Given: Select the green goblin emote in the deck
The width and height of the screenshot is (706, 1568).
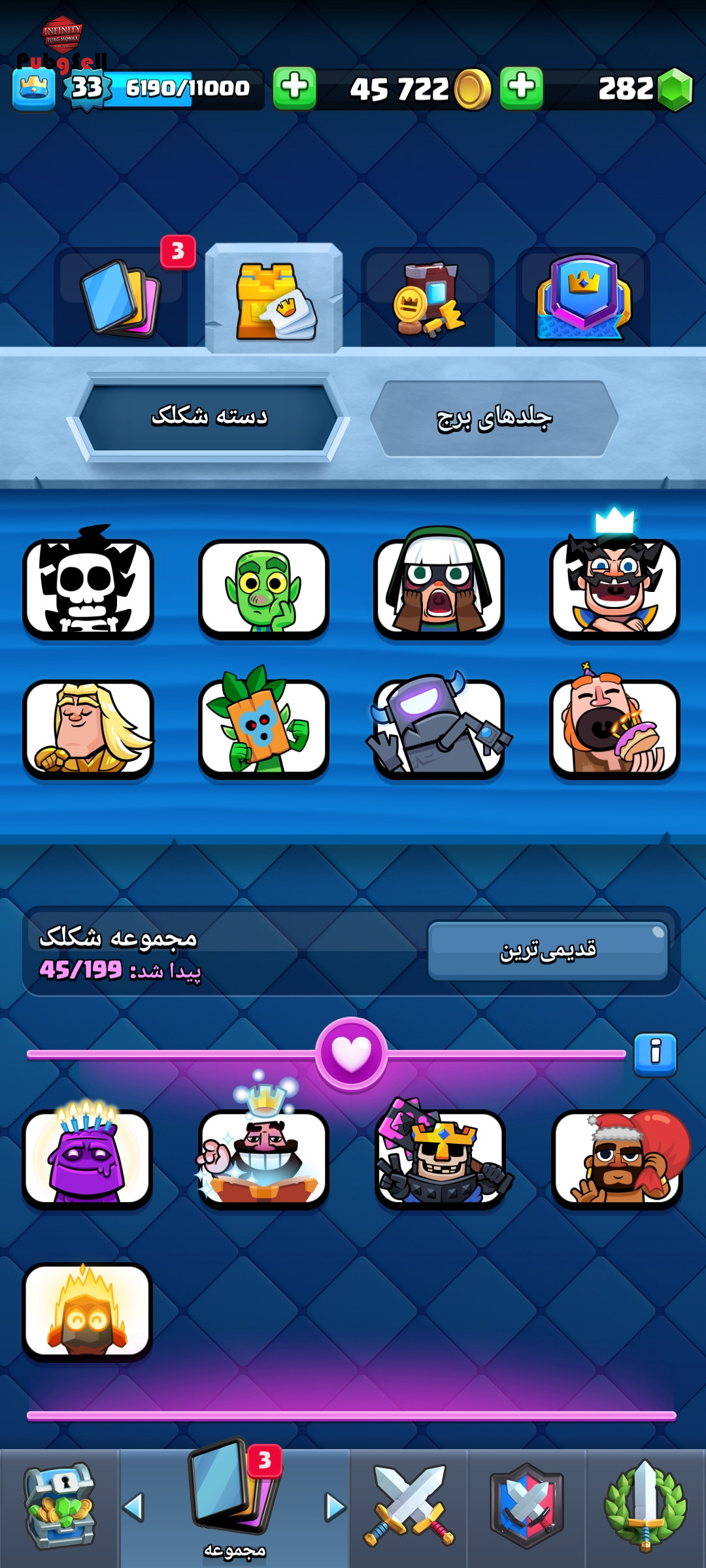Looking at the screenshot, I should tap(263, 589).
